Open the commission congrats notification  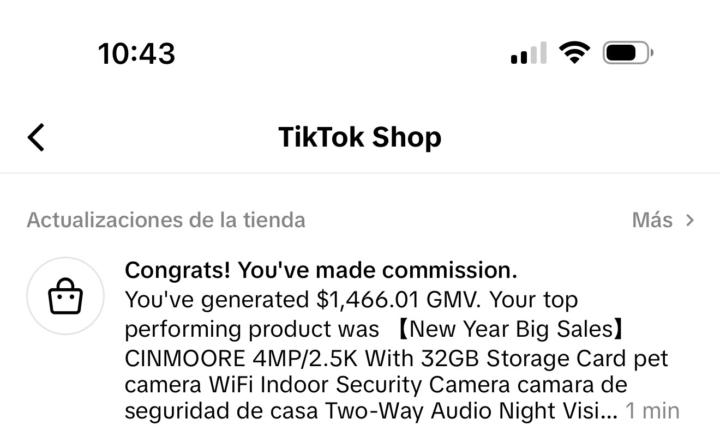pos(400,340)
